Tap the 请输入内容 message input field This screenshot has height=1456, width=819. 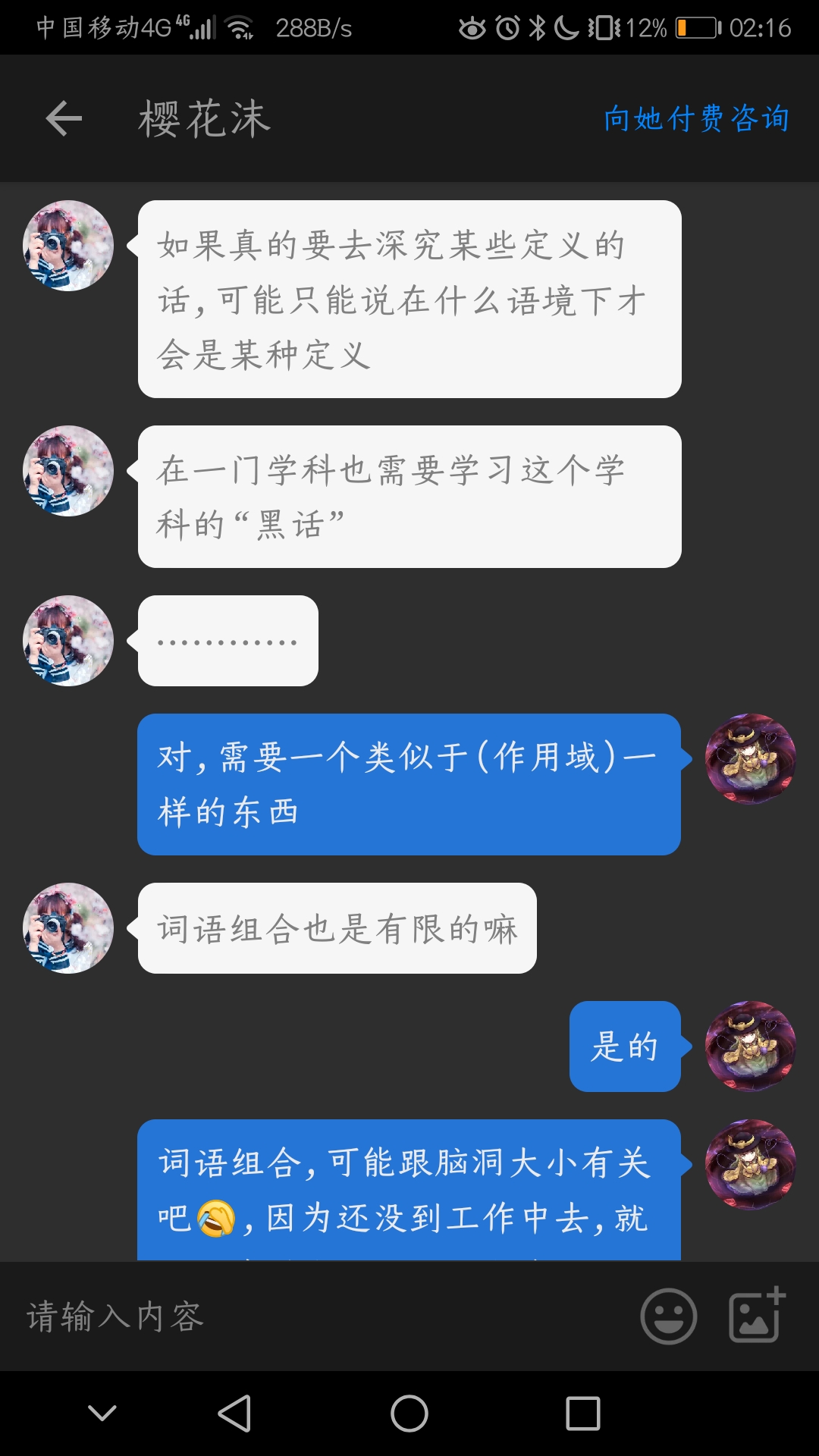(318, 1316)
